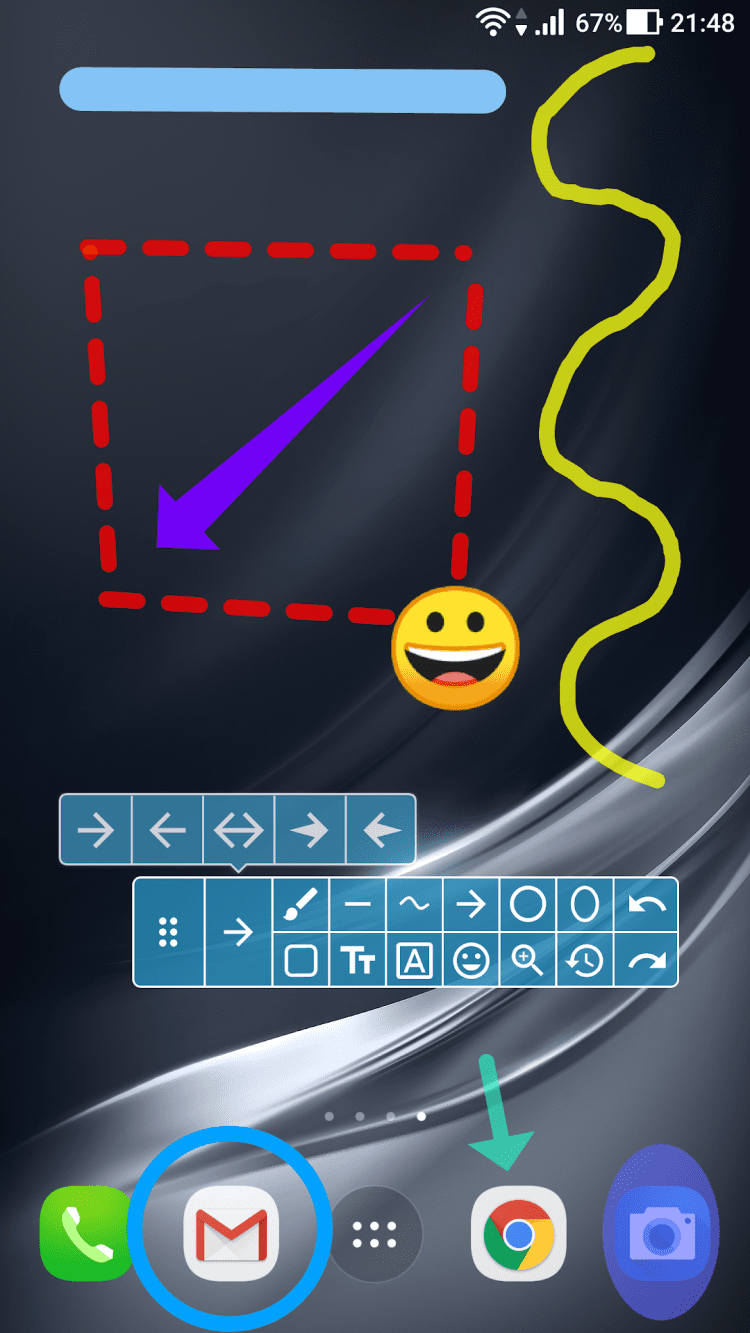Select the brush tool in the drawing toolbar
Screen dimensions: 750x1333
(300, 904)
